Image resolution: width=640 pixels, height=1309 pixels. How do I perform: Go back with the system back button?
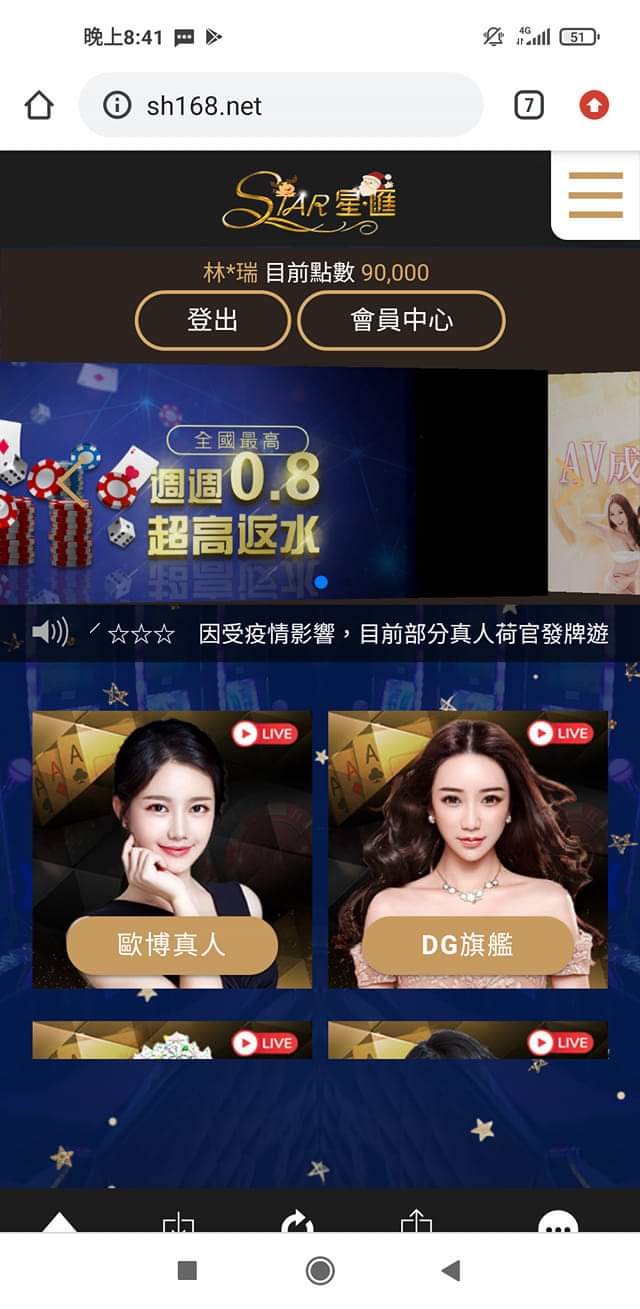[451, 1271]
